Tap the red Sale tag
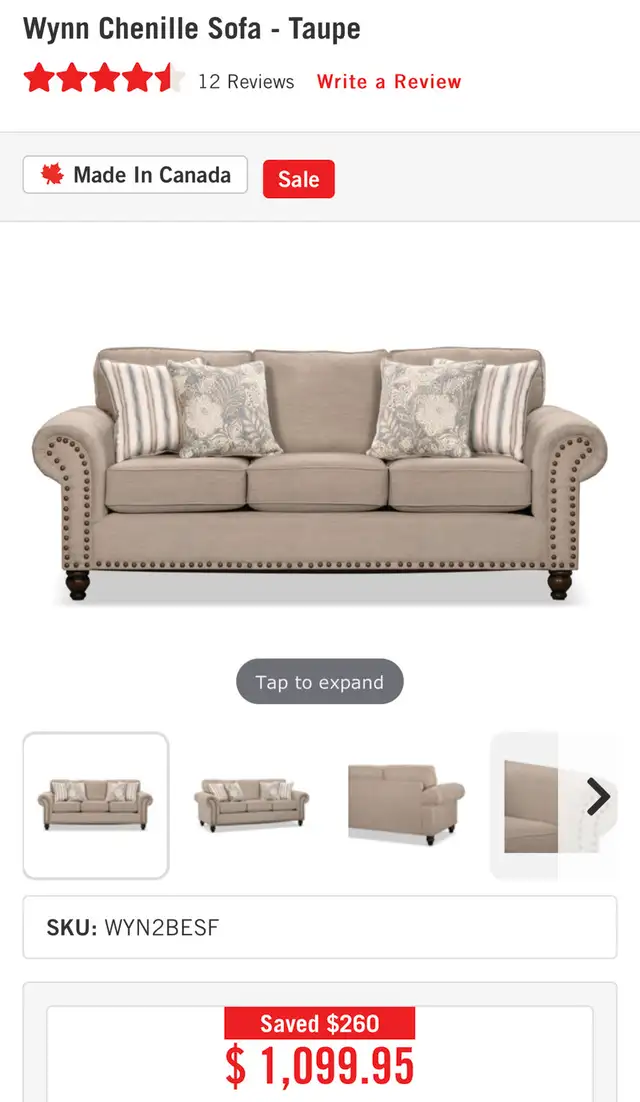 click(x=299, y=179)
